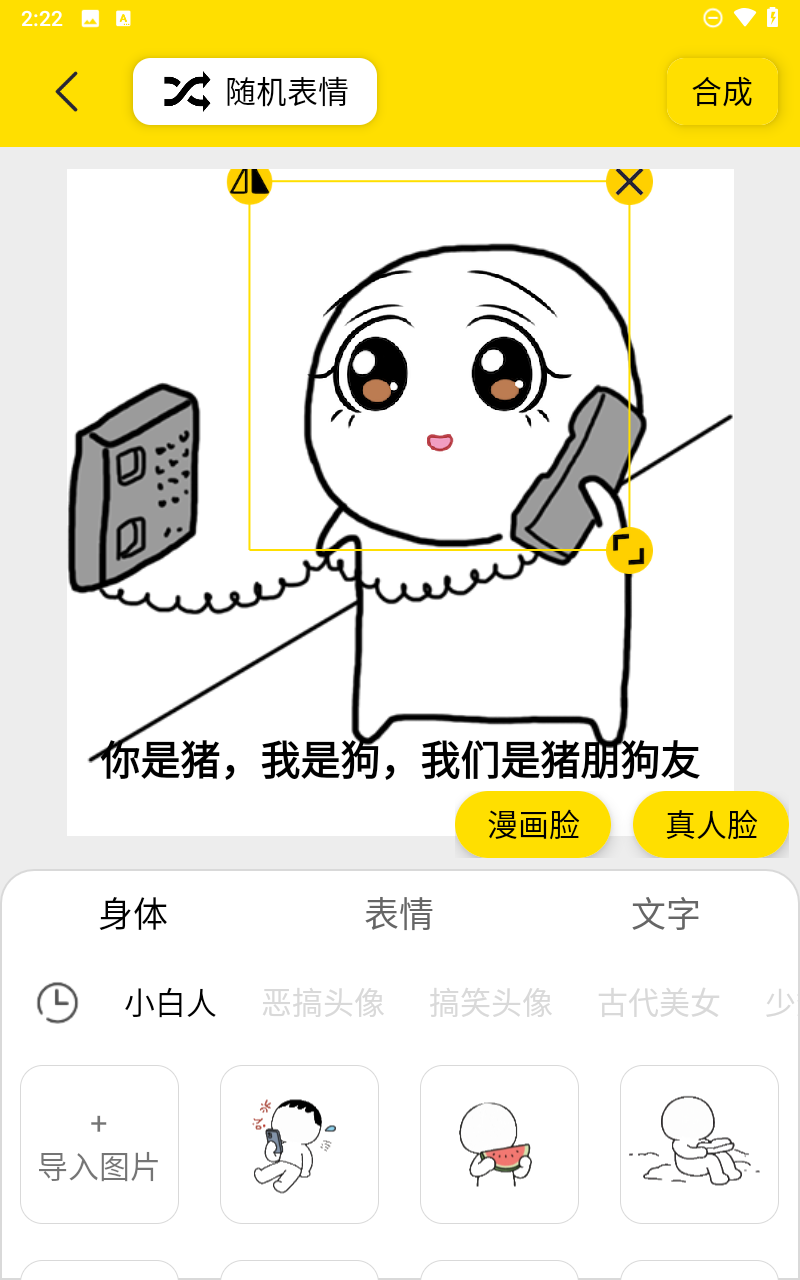Tap the plus icon to import an image
Viewport: 800px width, 1280px height.
pos(99,1123)
